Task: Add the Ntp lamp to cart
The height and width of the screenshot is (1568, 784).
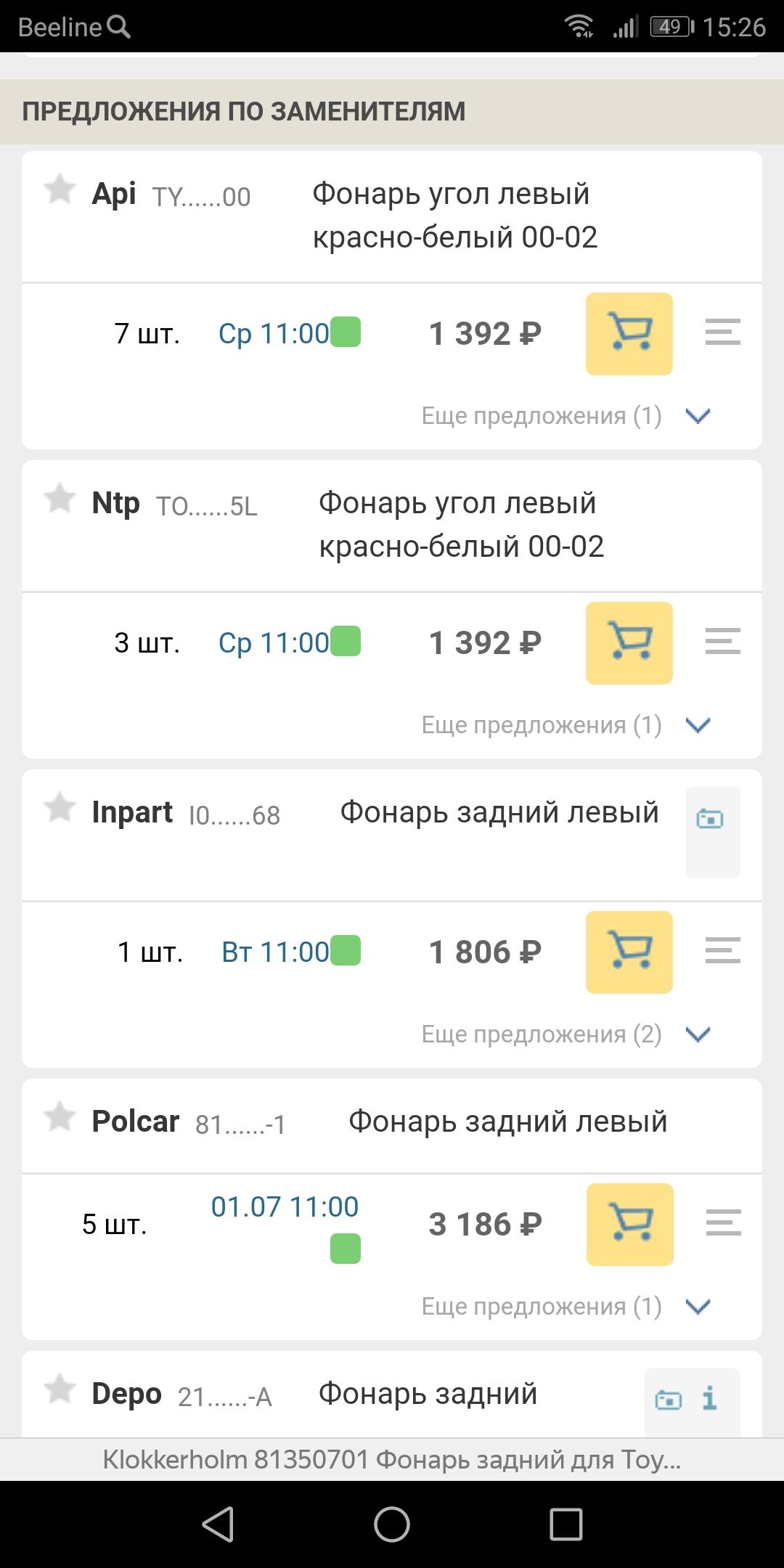Action: (629, 643)
